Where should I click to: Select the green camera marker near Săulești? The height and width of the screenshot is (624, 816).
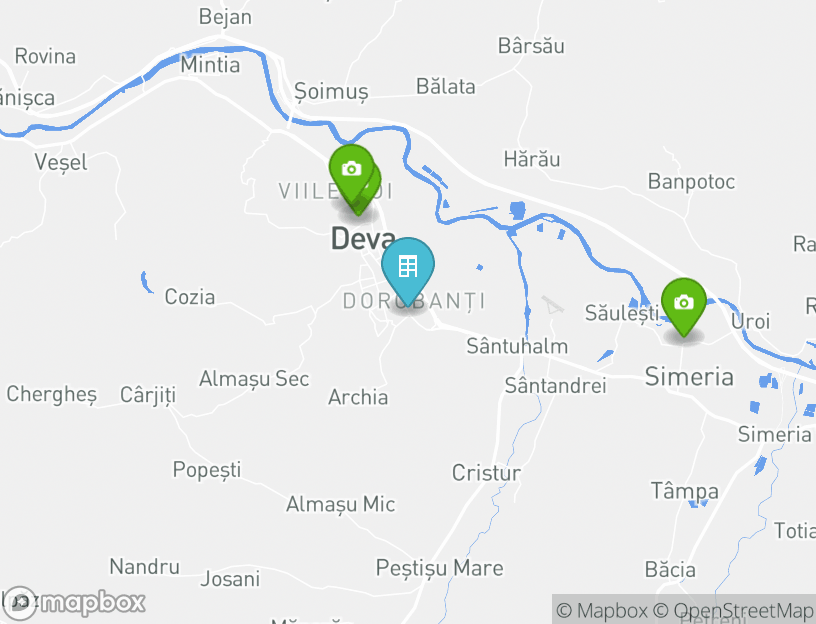[x=684, y=303]
